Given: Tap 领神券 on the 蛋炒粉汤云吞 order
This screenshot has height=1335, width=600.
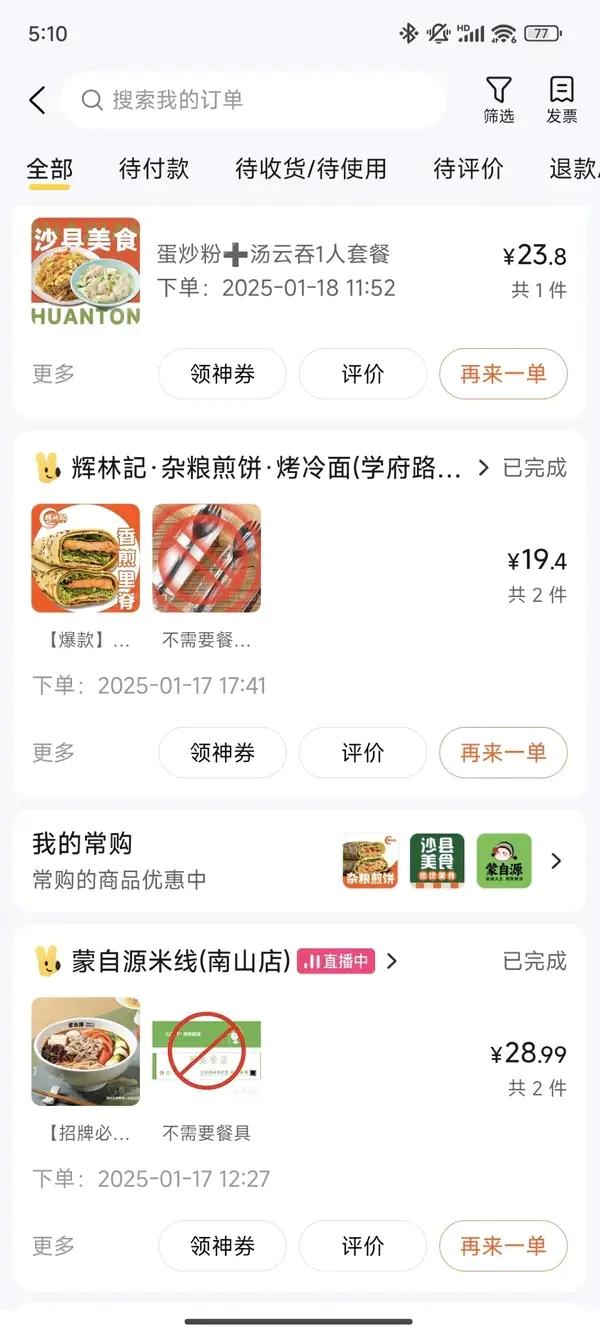Looking at the screenshot, I should tap(222, 374).
